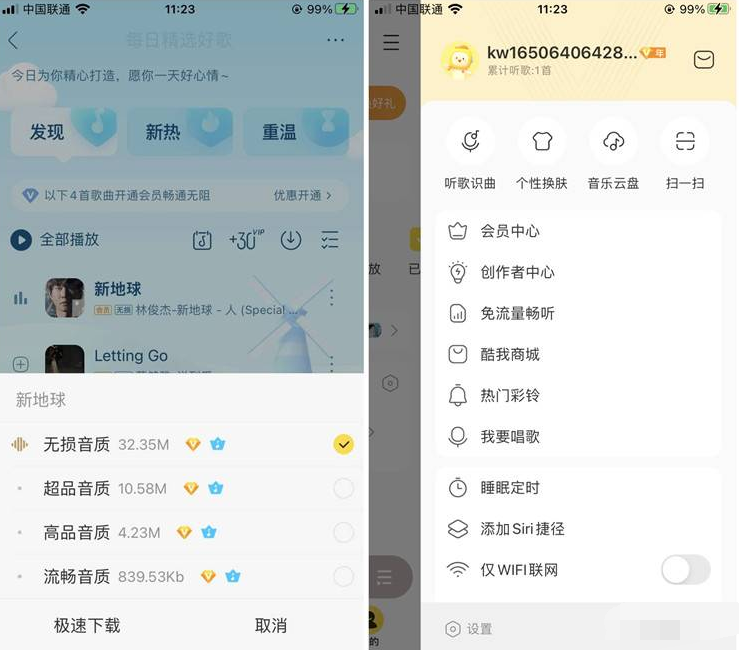739x650 pixels.
Task: Toggle 仅WIFI联网 switch
Action: (685, 570)
